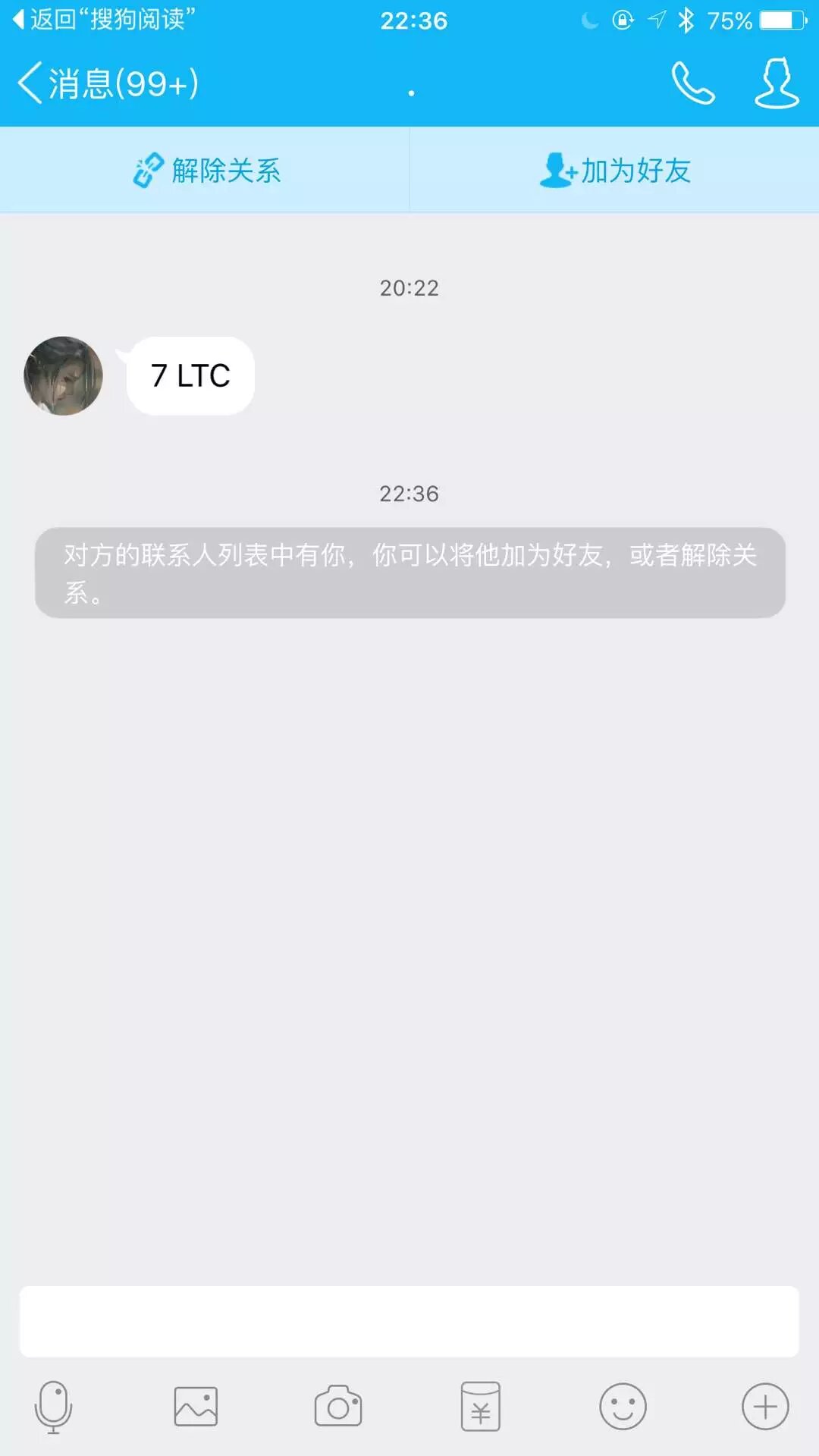Screen dimensions: 819x1456
Task: Tap 加为好友 to add friend
Action: pos(614,170)
